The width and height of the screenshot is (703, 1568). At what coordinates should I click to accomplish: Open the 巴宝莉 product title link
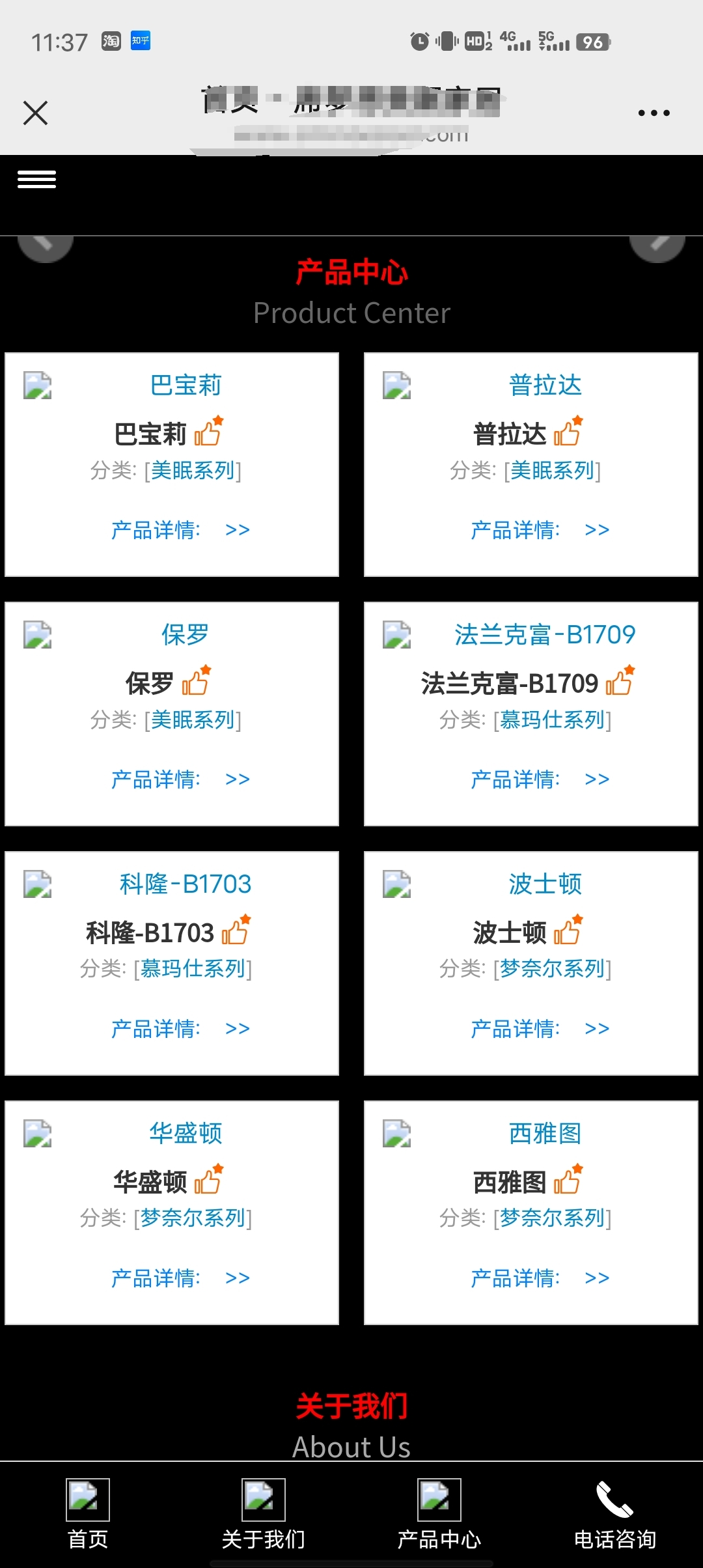[x=186, y=385]
